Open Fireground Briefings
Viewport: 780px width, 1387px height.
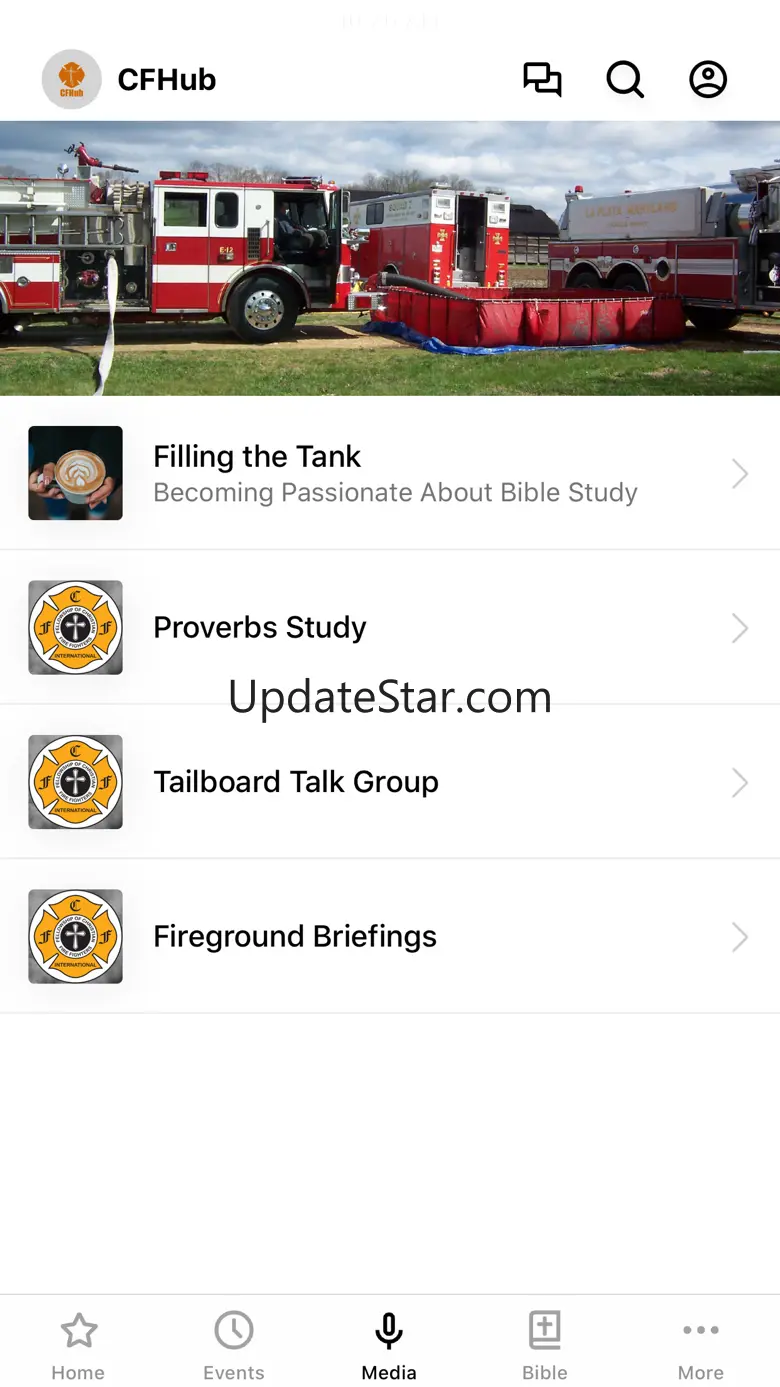pyautogui.click(x=390, y=936)
